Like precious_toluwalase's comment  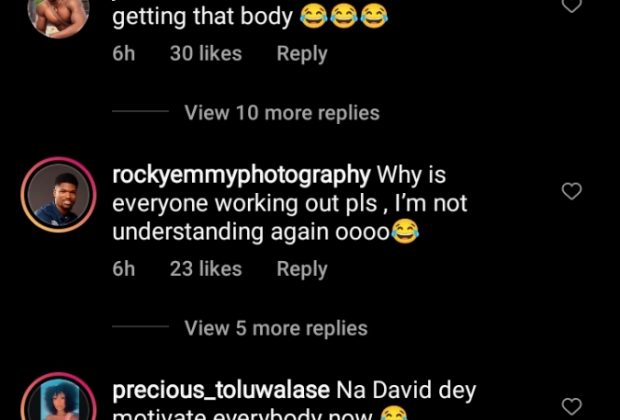pos(572,406)
